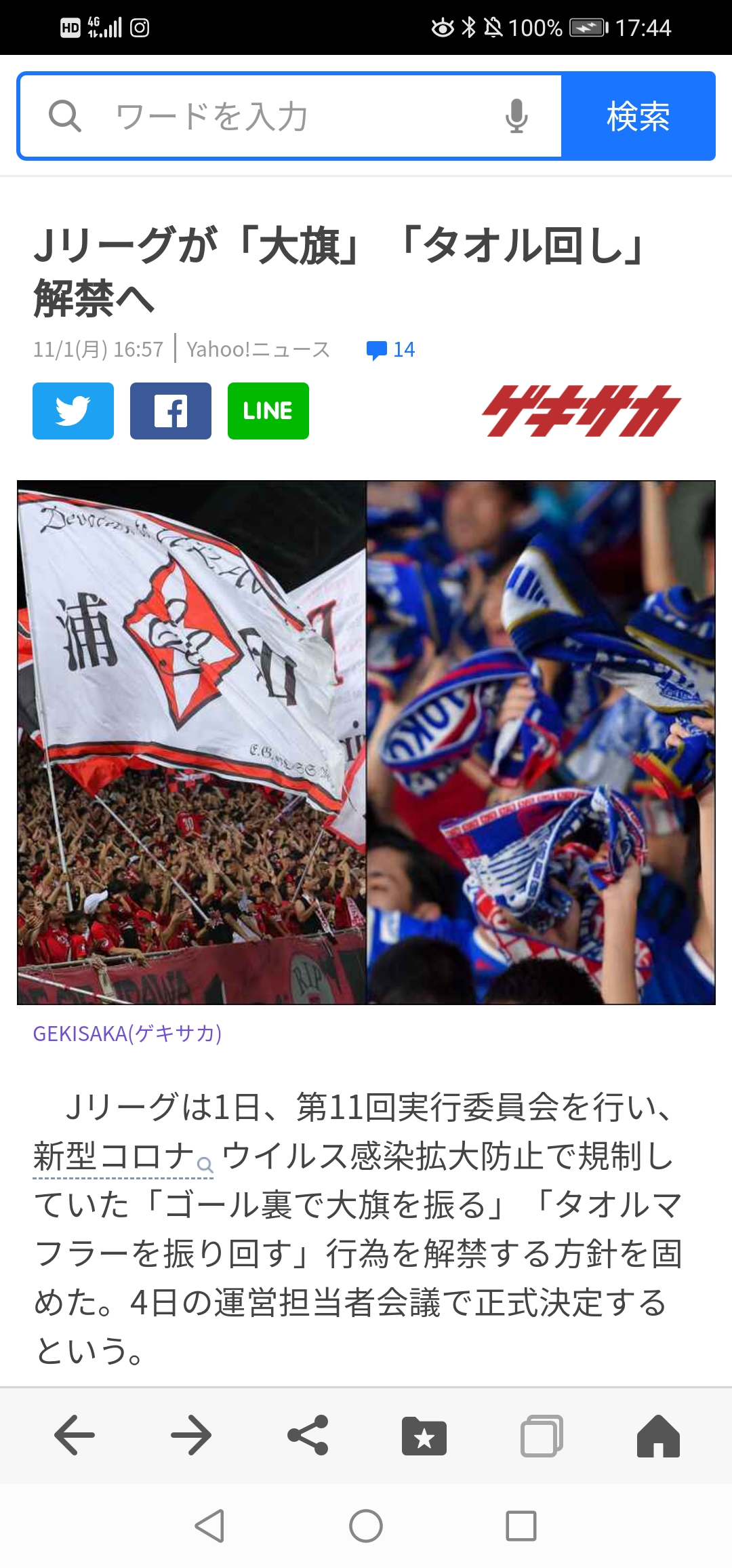Image resolution: width=732 pixels, height=1568 pixels.
Task: Tap the ワードを入力 search field
Action: 290,116
